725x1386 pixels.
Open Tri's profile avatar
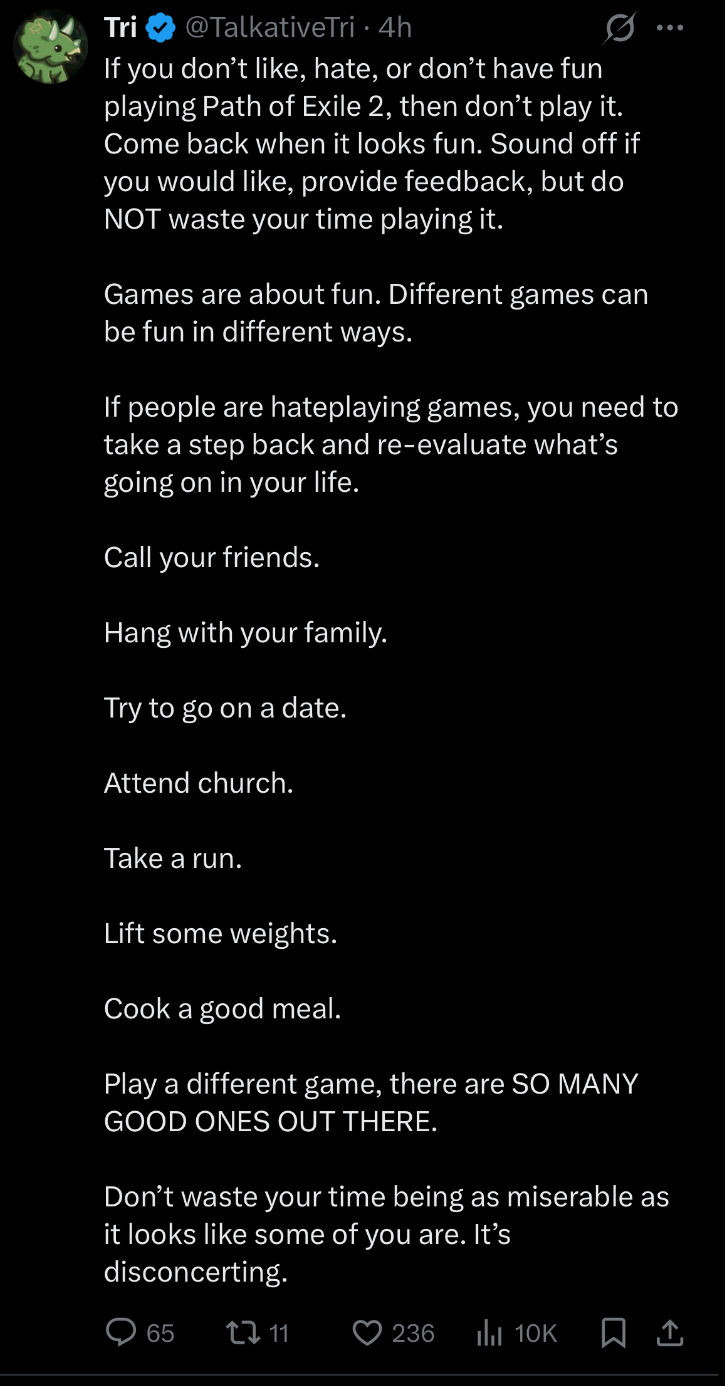coord(52,47)
